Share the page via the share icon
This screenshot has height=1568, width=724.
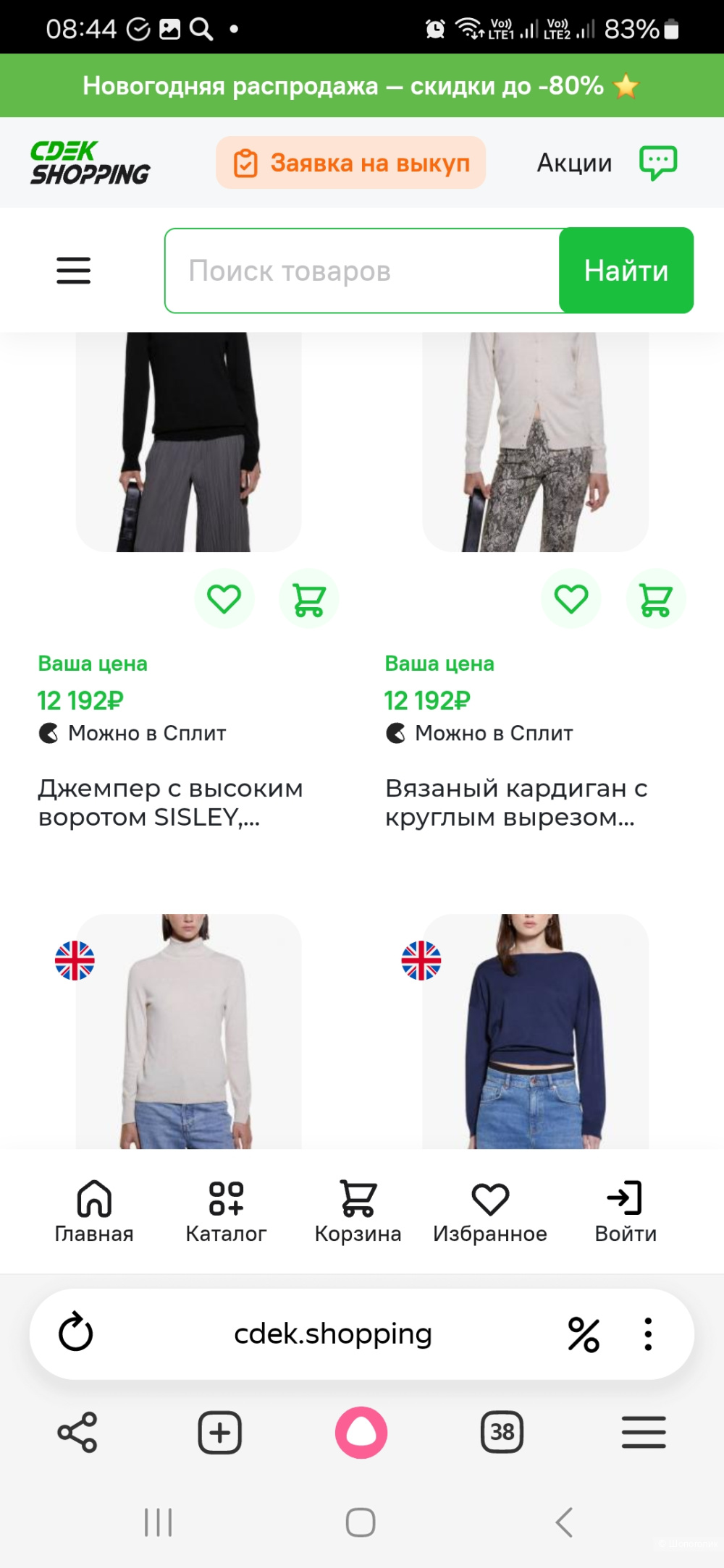[78, 1432]
